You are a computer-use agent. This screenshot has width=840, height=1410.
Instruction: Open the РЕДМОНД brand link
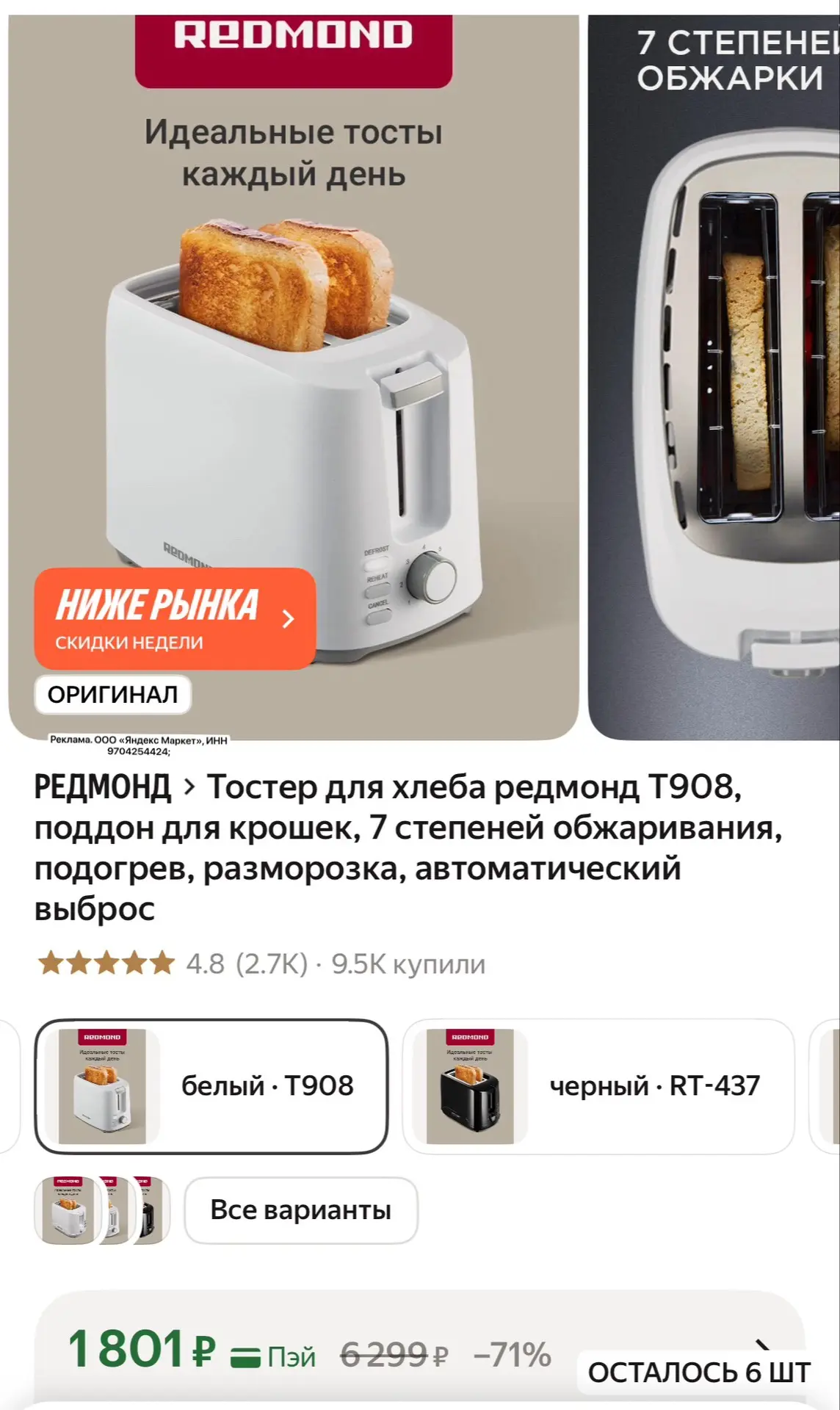click(114, 787)
